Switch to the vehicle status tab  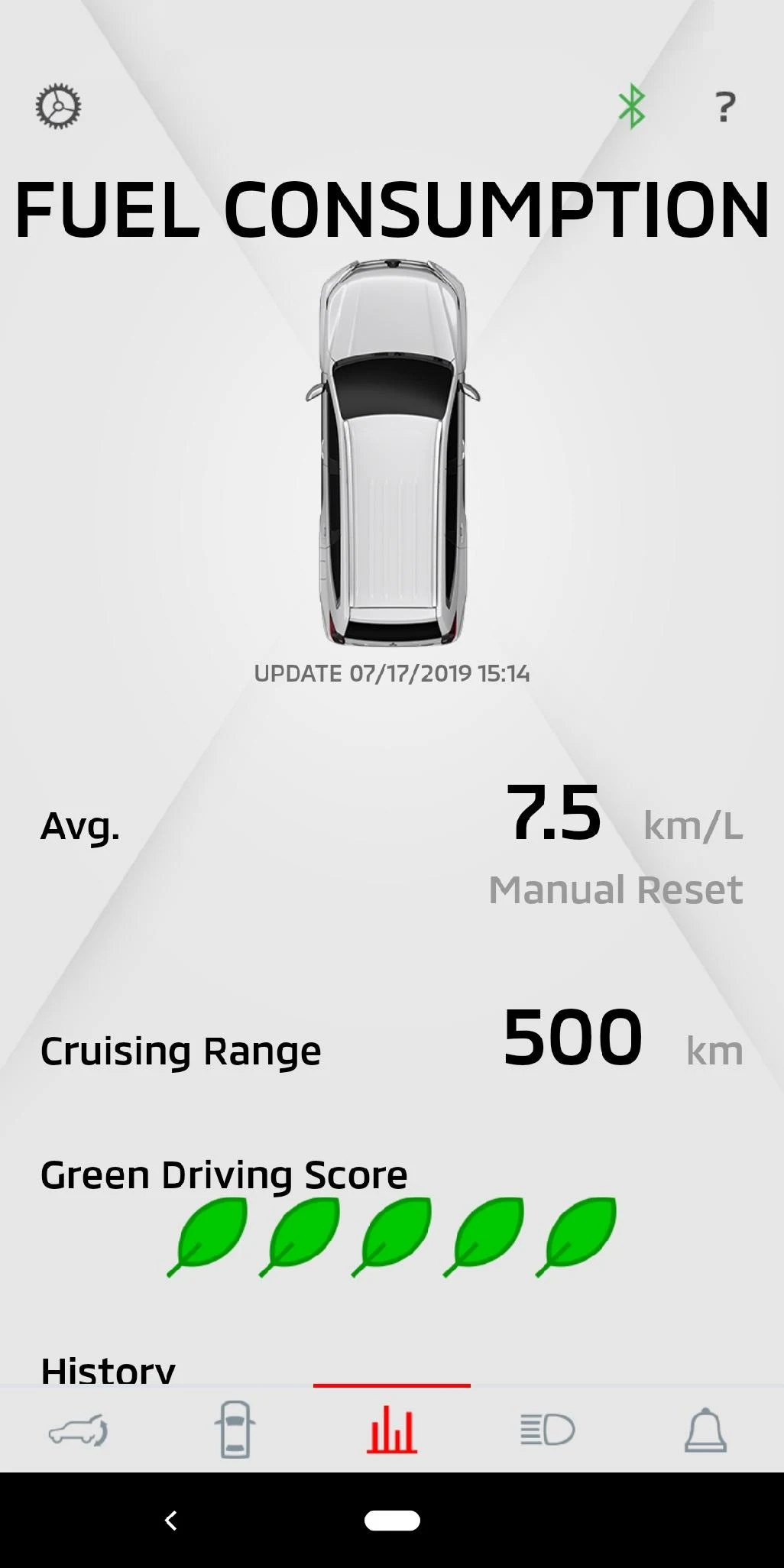(x=79, y=1430)
